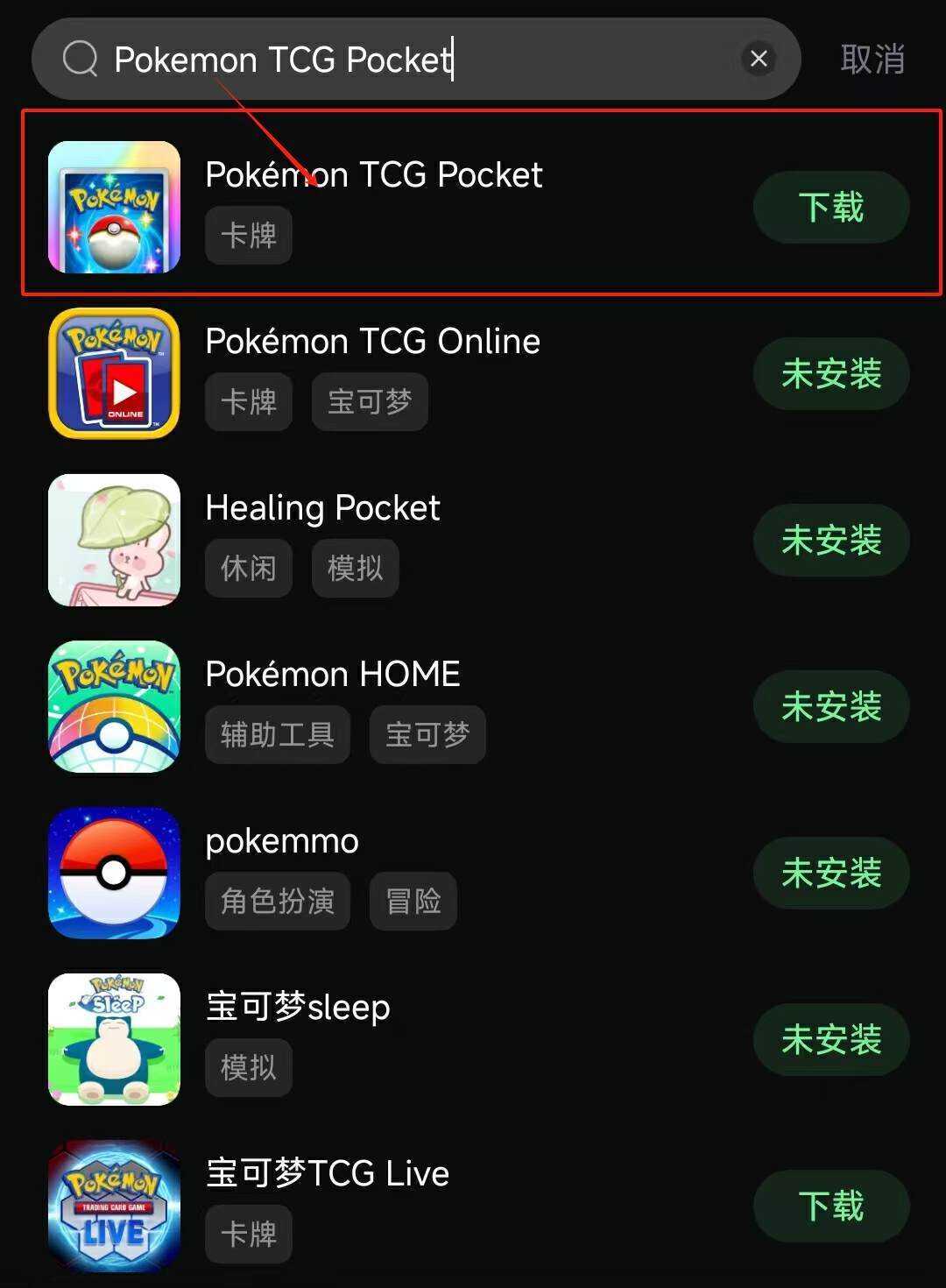Screen dimensions: 946x1288
Task: Click the 宝可梦 tag under Pokémon TCG Online
Action: (x=369, y=401)
